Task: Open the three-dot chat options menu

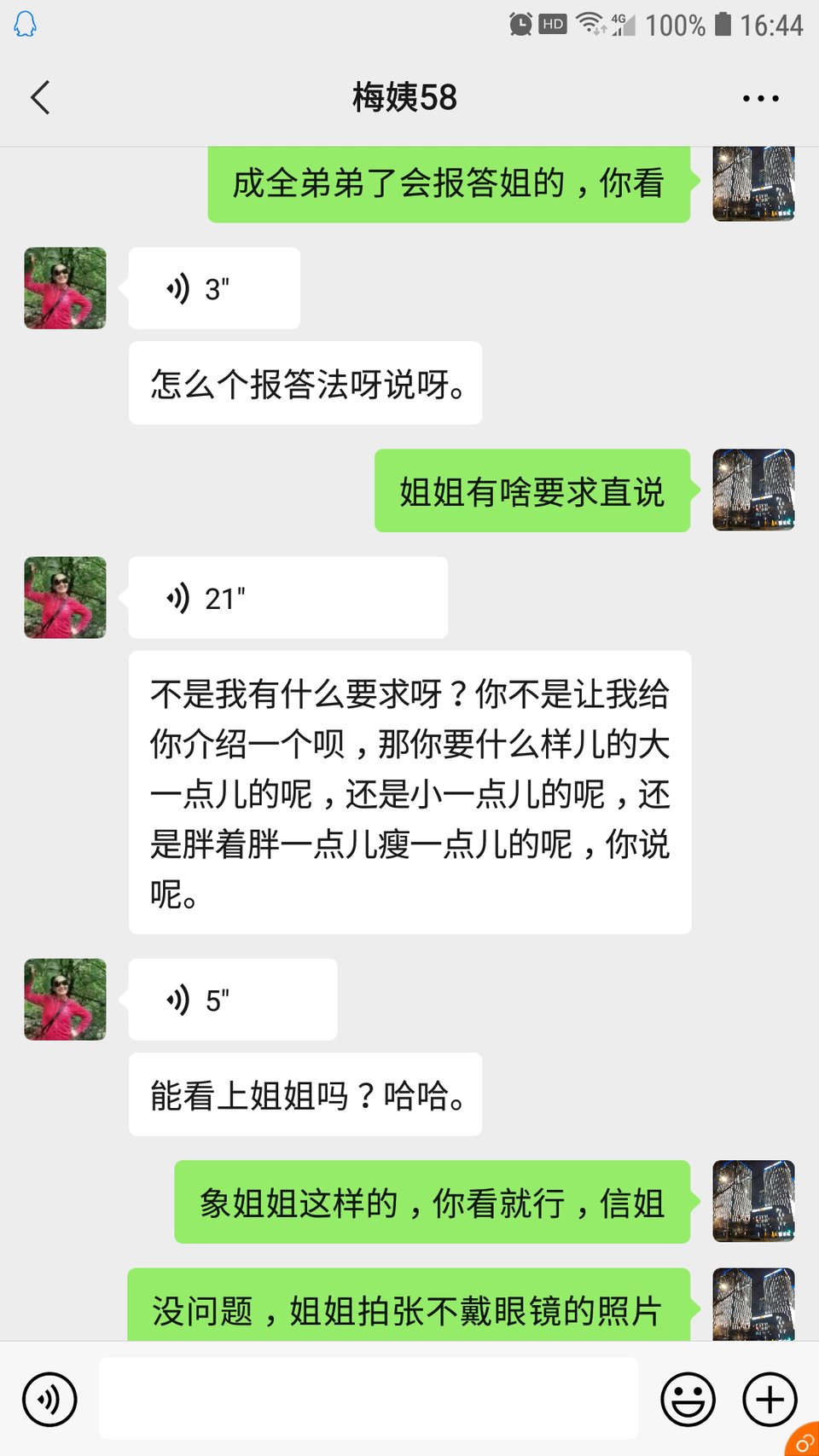Action: click(x=760, y=98)
